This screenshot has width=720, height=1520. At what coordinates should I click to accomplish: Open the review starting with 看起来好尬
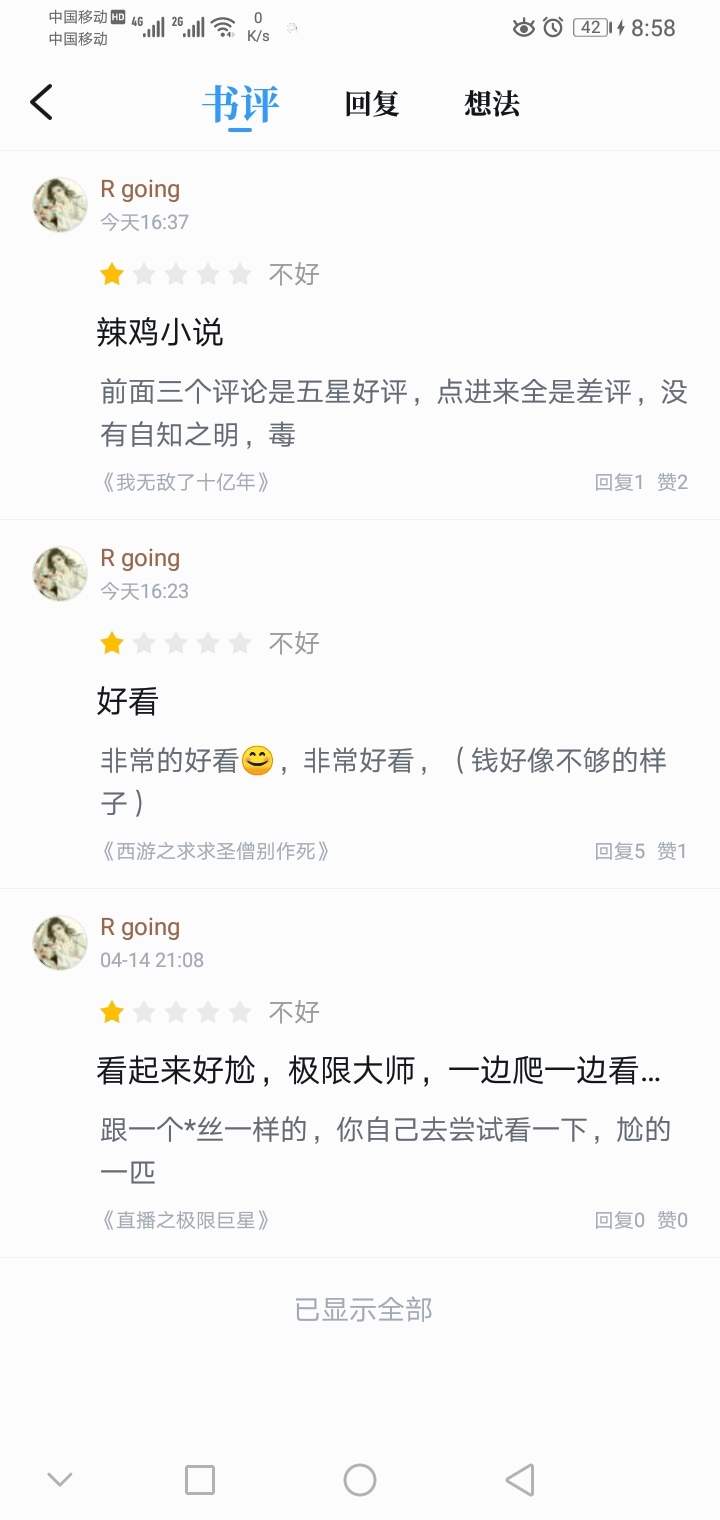[378, 1071]
